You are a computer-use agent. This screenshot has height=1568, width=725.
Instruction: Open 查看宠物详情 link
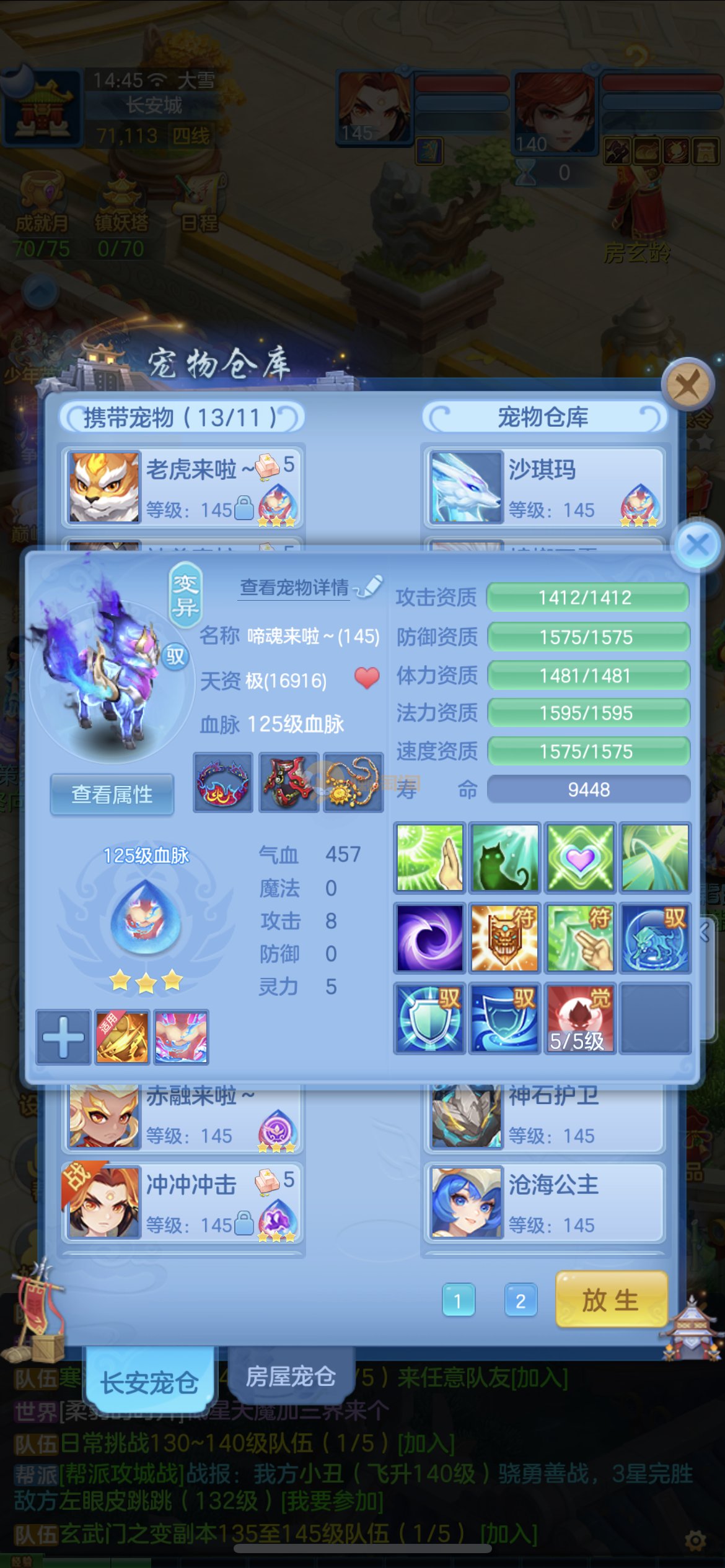coord(294,587)
